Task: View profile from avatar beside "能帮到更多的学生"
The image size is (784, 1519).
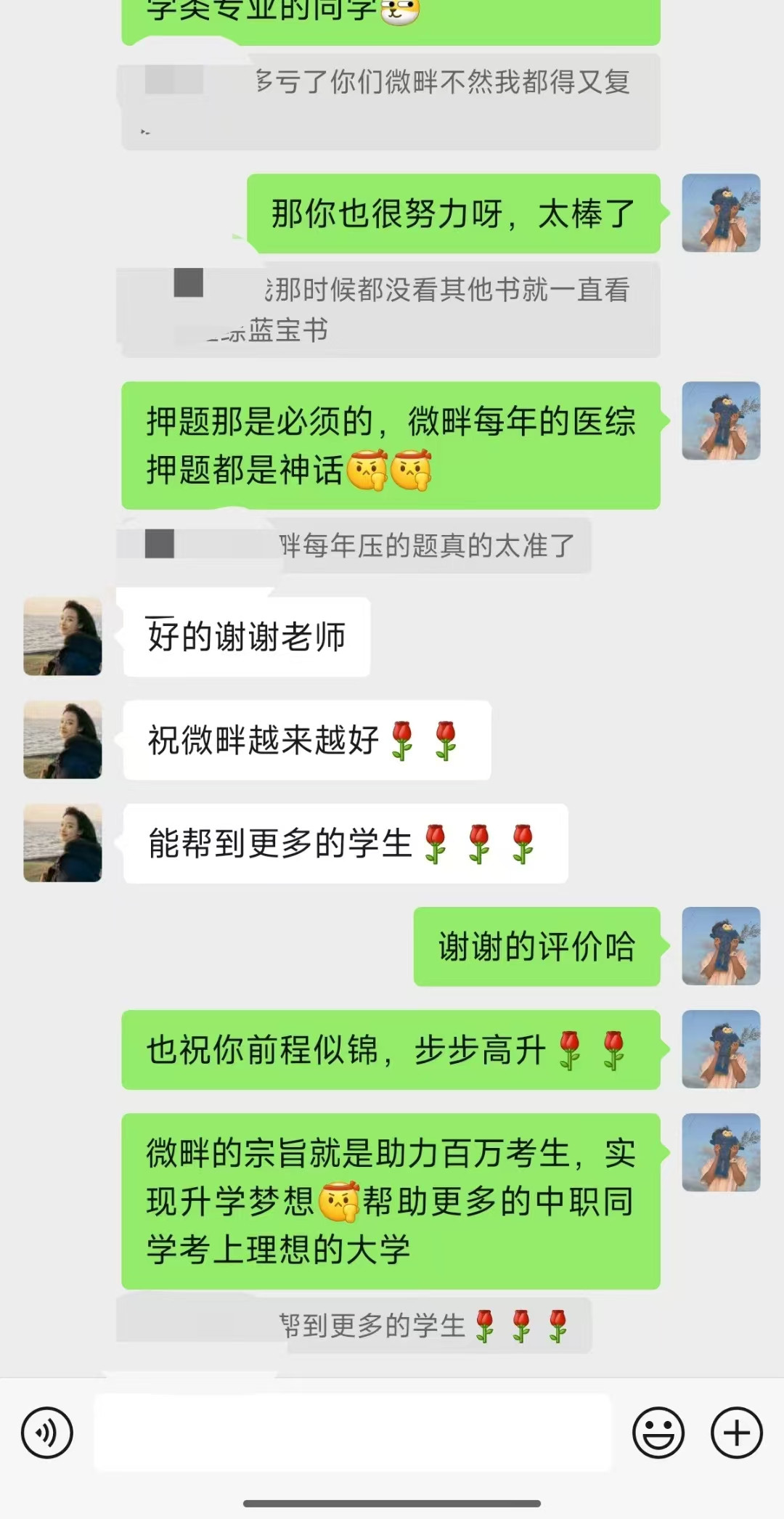Action: (62, 842)
